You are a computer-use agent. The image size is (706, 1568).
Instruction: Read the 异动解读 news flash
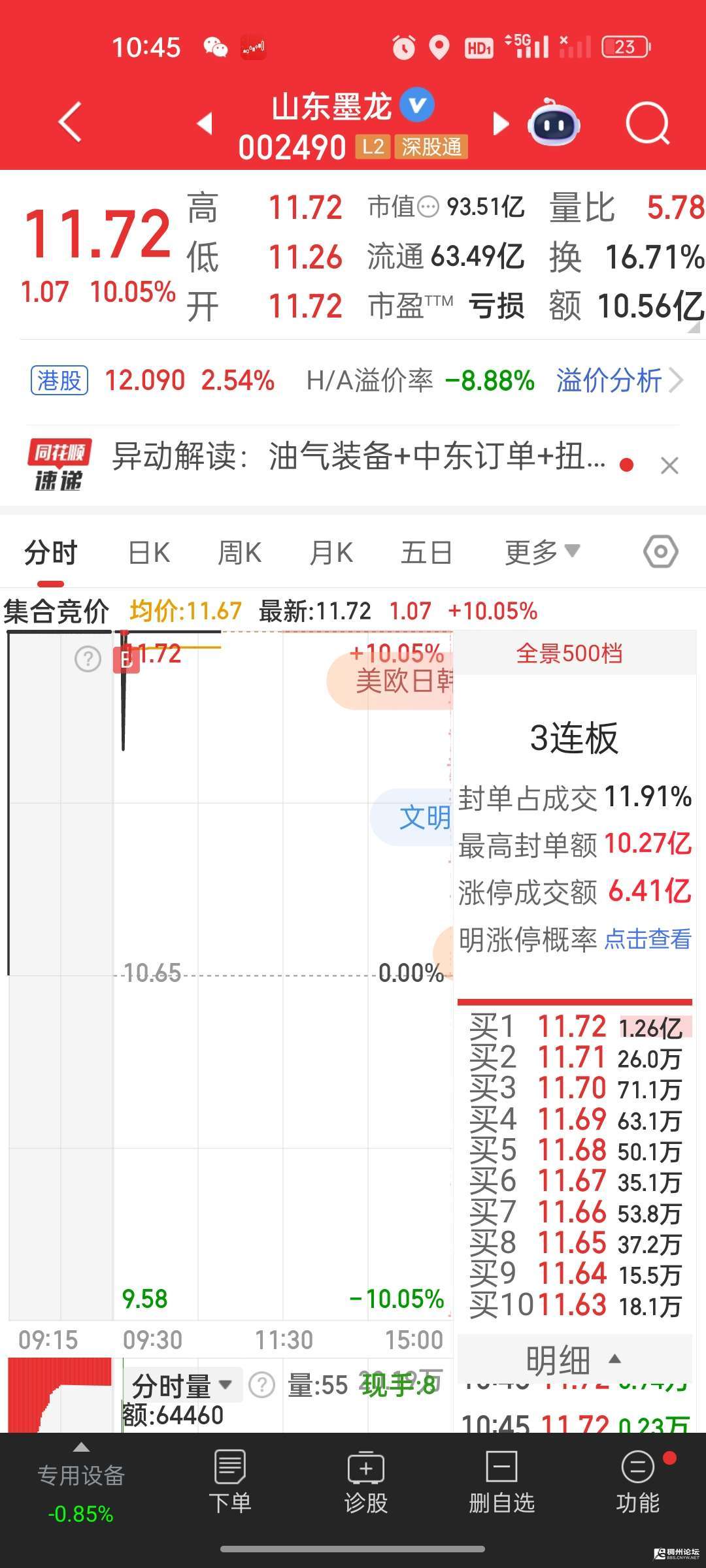pos(358,457)
